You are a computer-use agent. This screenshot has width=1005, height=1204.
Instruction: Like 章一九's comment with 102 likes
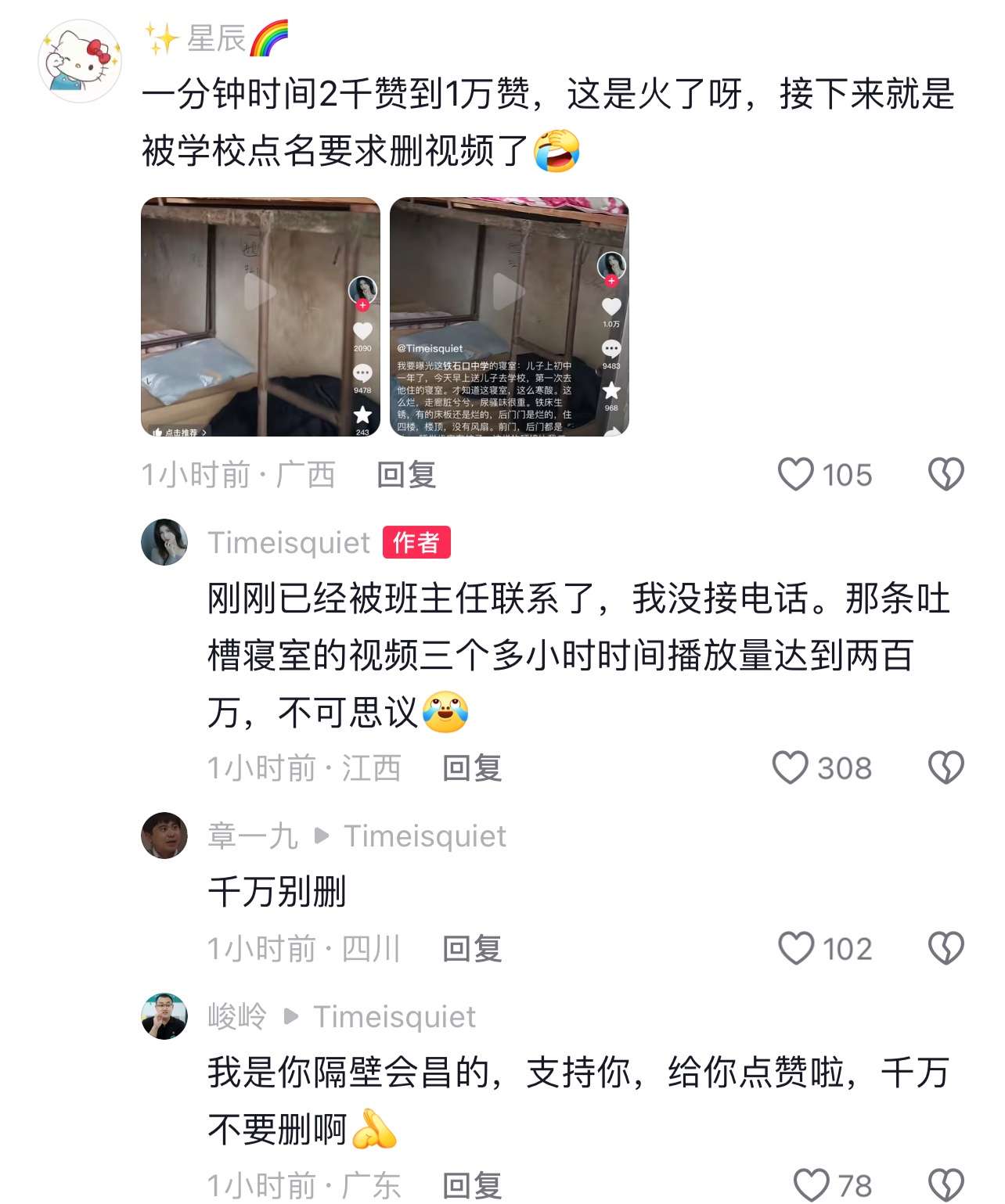point(796,948)
